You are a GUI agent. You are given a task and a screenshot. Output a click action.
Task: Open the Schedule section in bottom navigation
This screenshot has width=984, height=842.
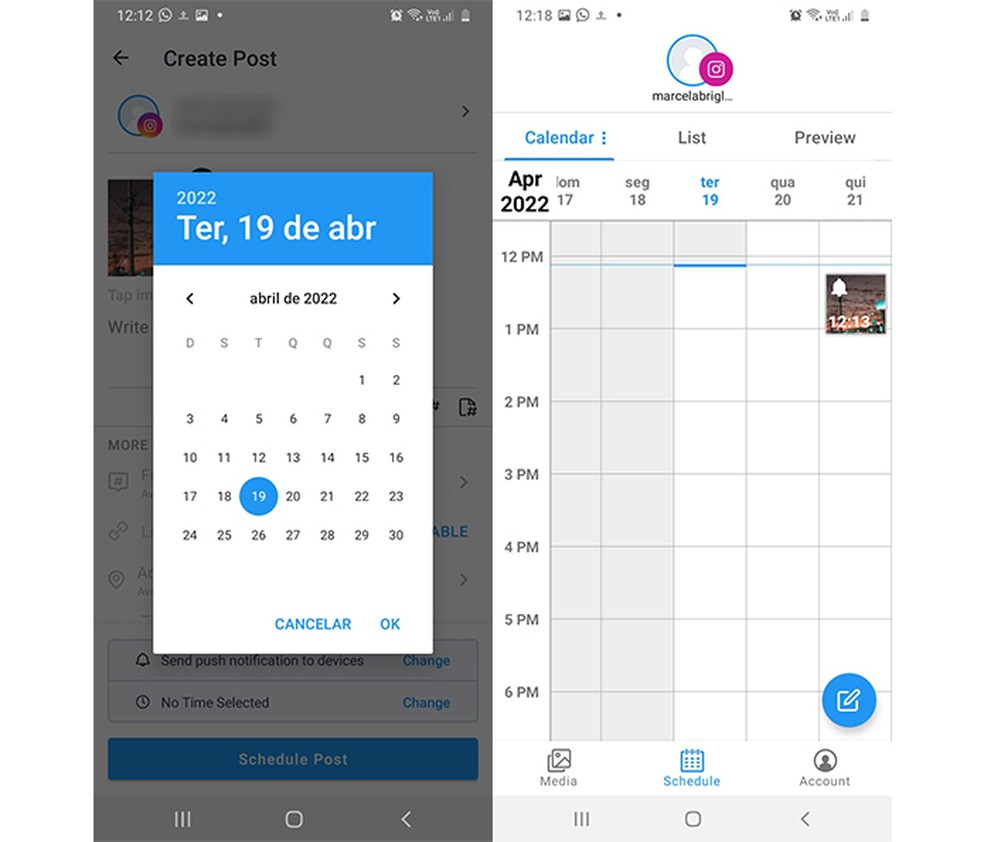[691, 768]
